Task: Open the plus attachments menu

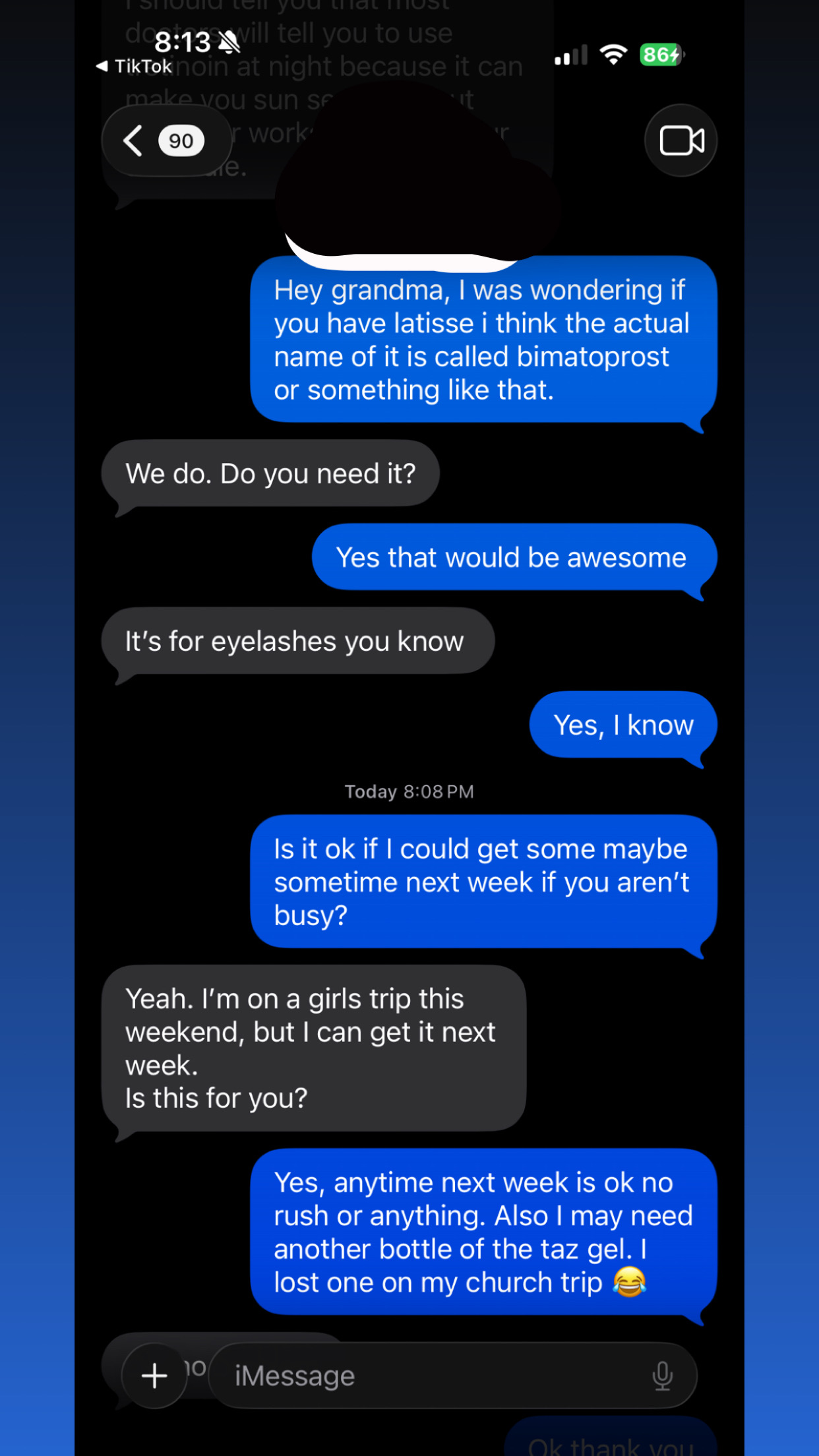Action: click(155, 1376)
